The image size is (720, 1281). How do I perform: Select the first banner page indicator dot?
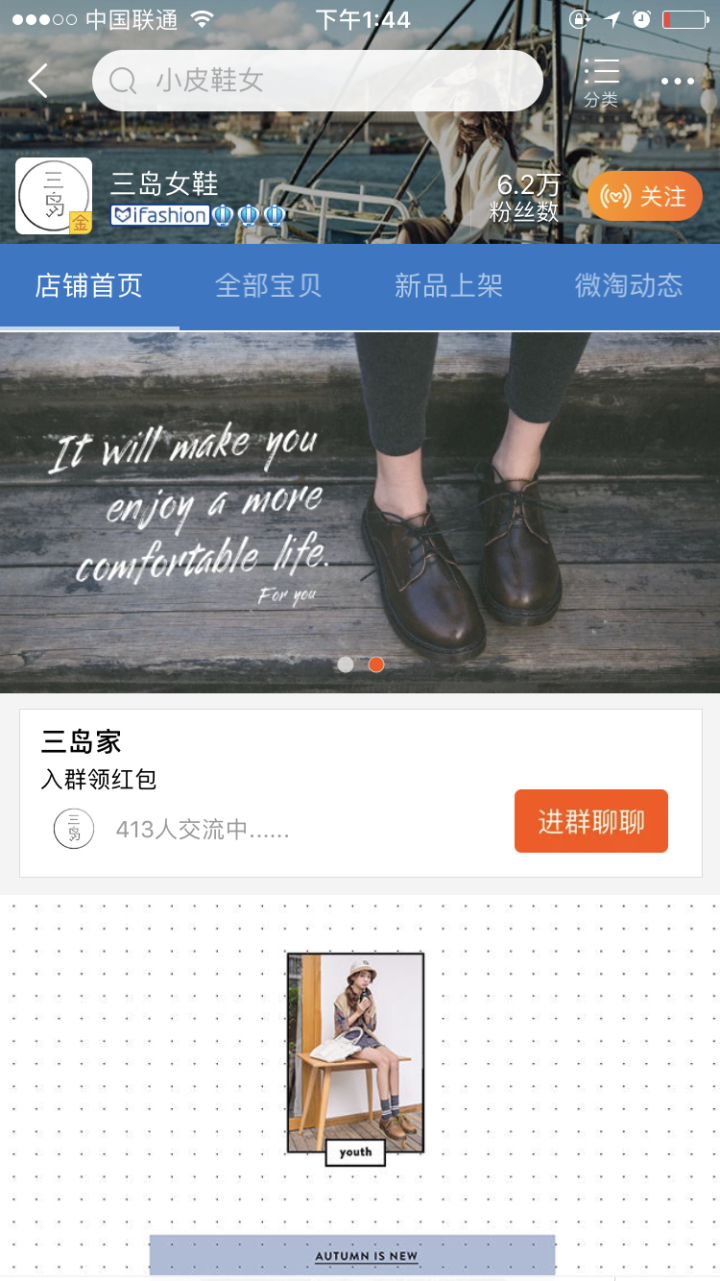[x=345, y=664]
